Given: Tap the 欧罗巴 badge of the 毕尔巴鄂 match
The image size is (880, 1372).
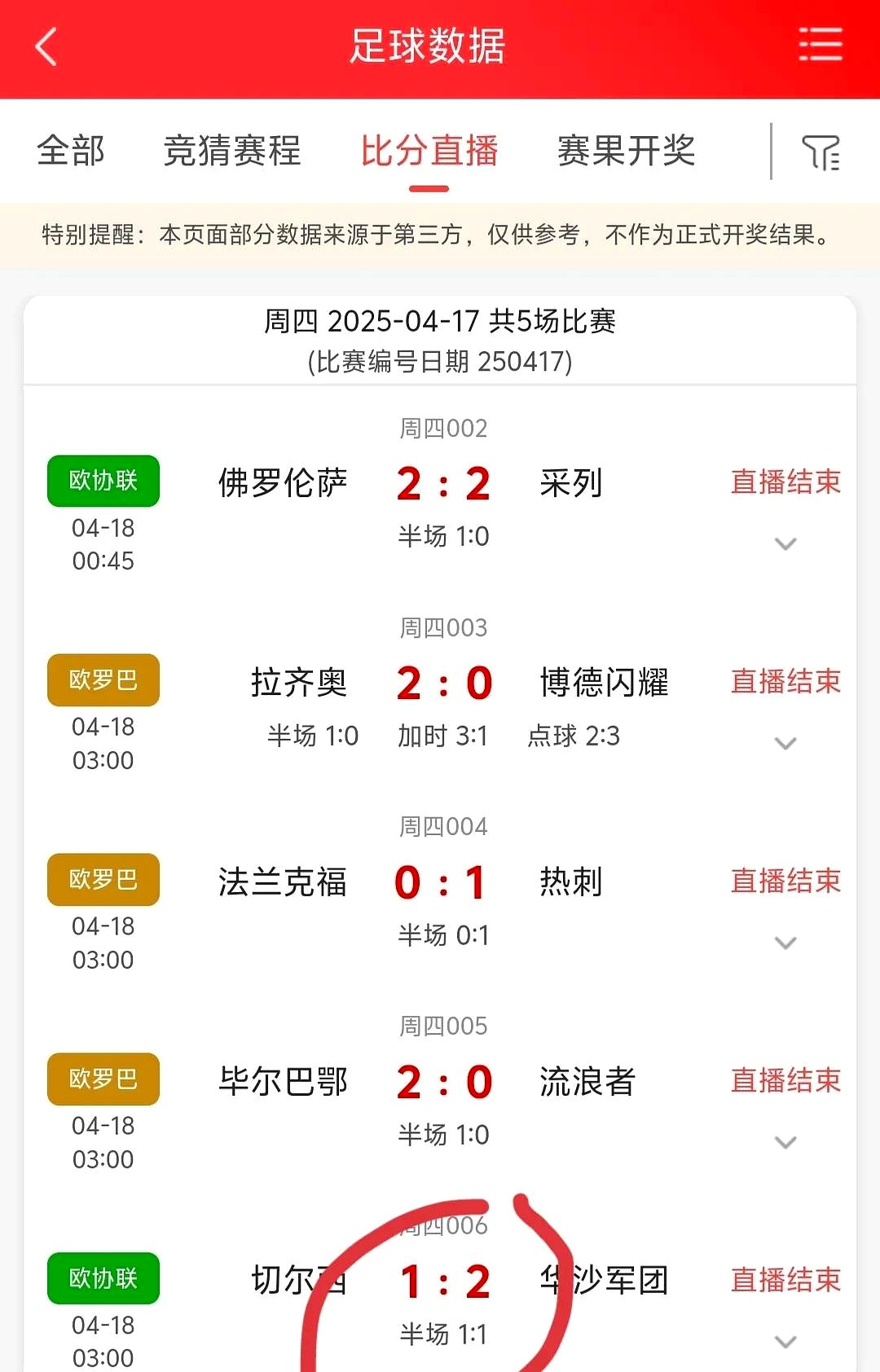Looking at the screenshot, I should [103, 1080].
